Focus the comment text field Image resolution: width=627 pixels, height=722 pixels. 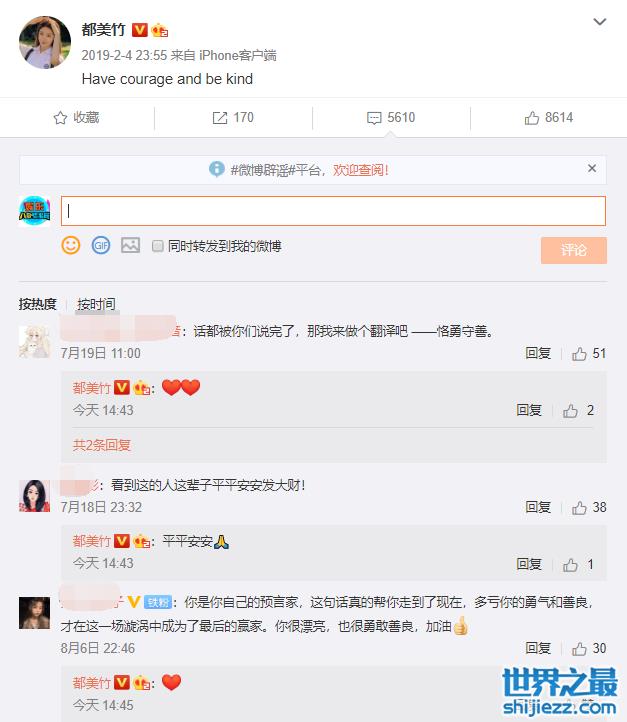click(x=333, y=211)
